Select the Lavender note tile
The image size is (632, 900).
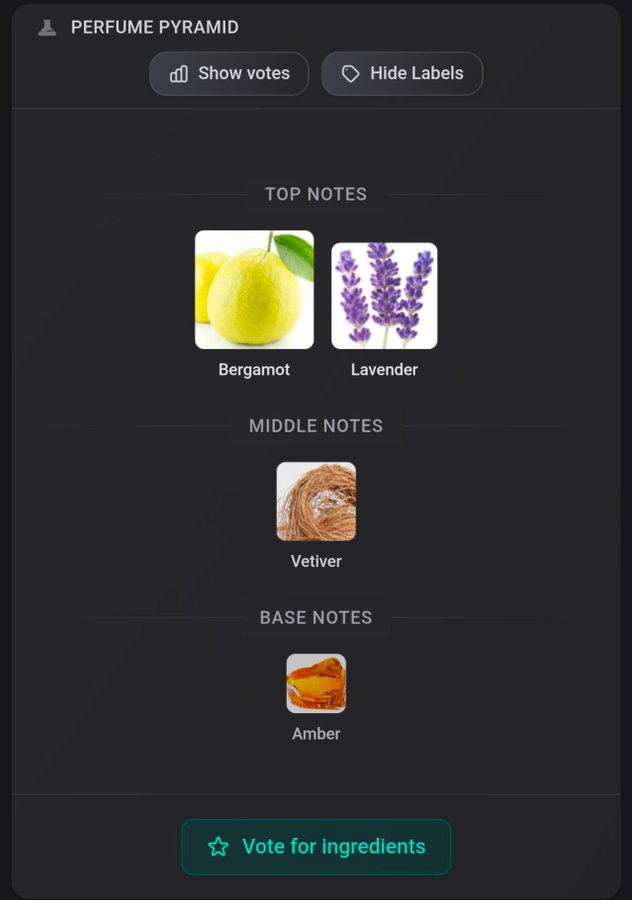[x=384, y=296]
